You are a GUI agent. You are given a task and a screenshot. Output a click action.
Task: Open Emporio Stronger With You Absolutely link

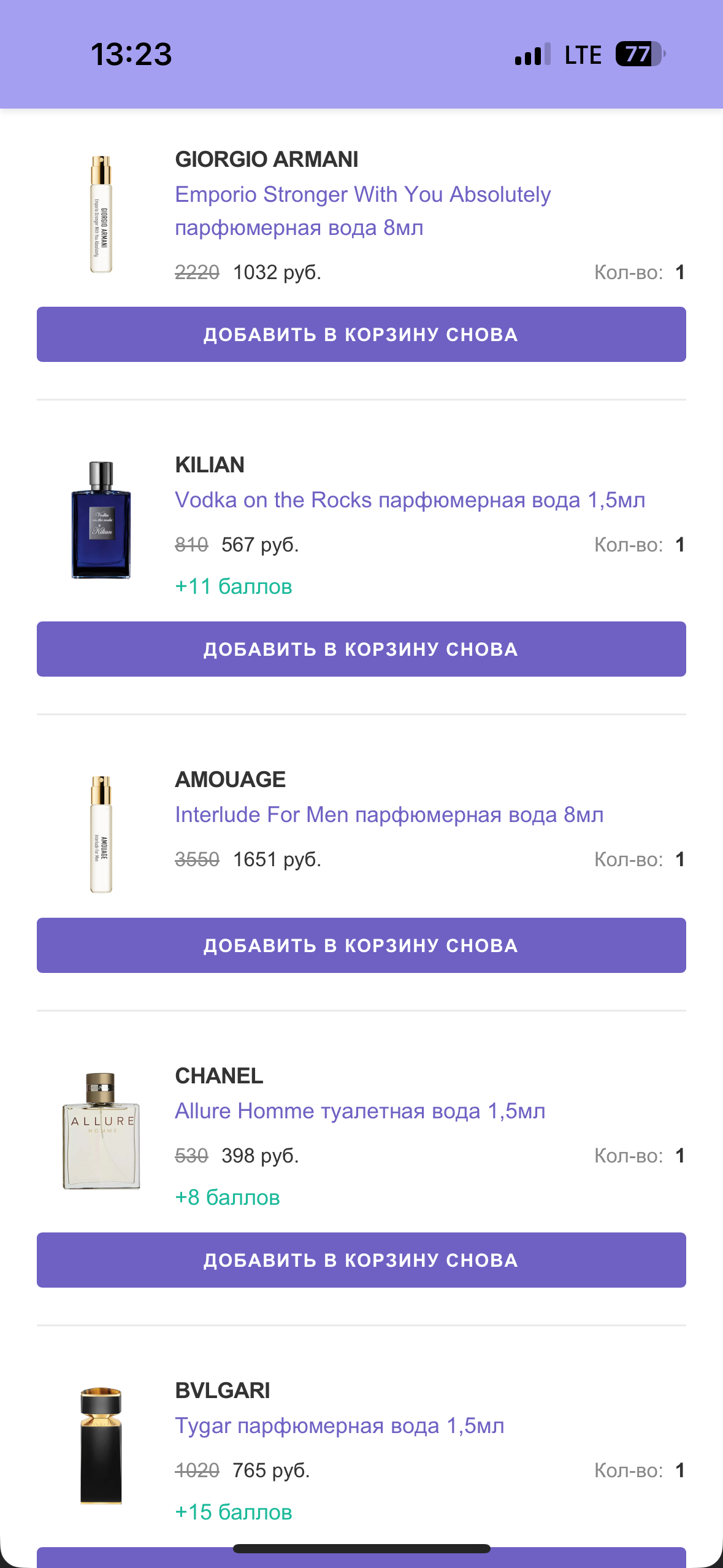[362, 210]
